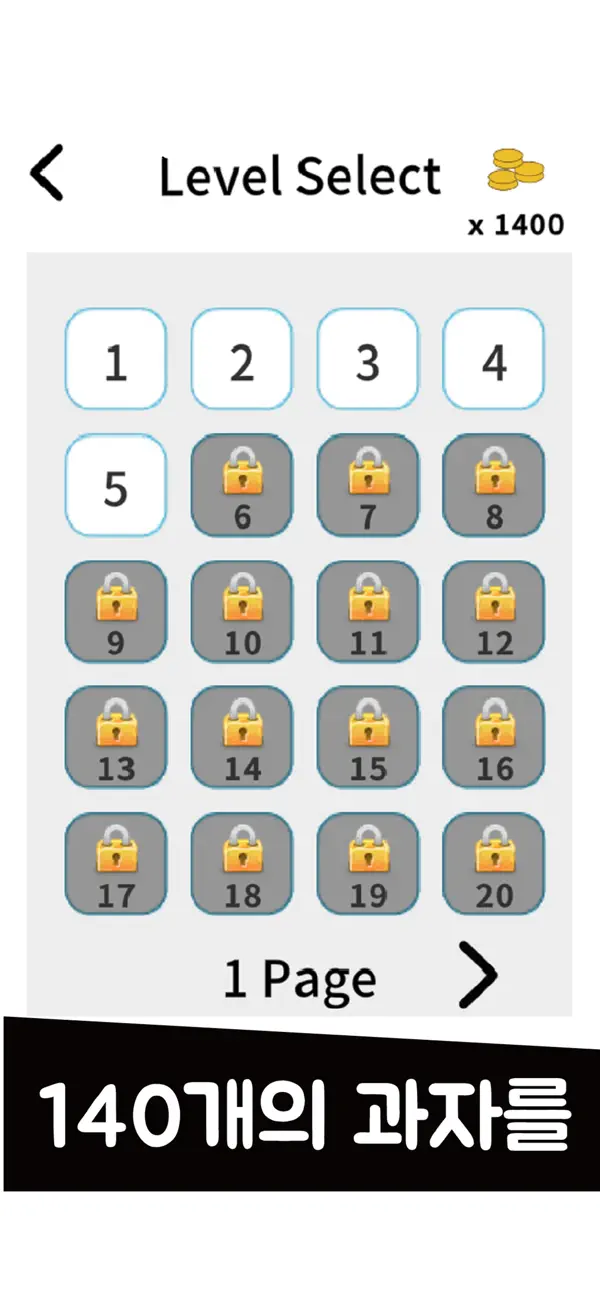Tap the locked level 15 tile
600x1299 pixels.
tap(368, 737)
